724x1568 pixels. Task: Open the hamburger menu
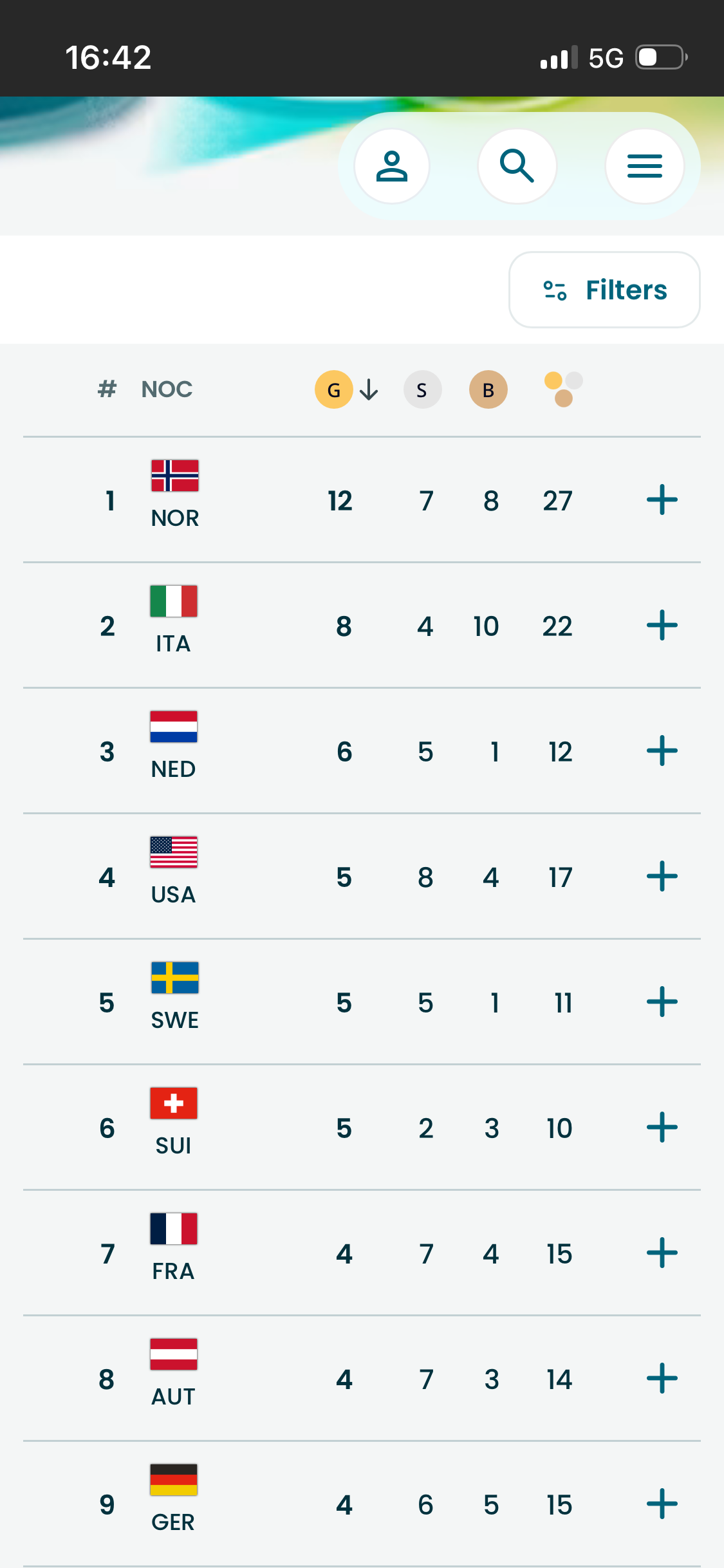[645, 166]
